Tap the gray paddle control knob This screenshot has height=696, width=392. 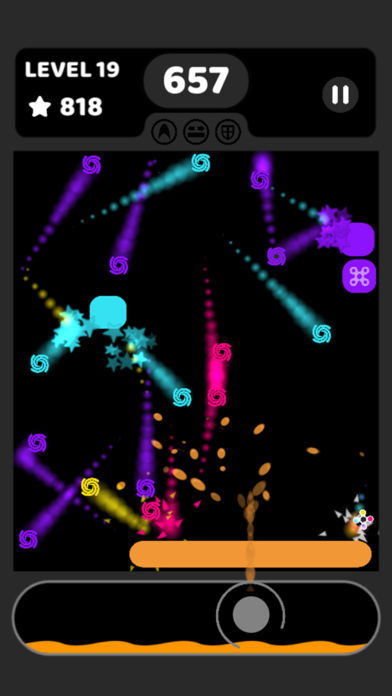[x=251, y=614]
